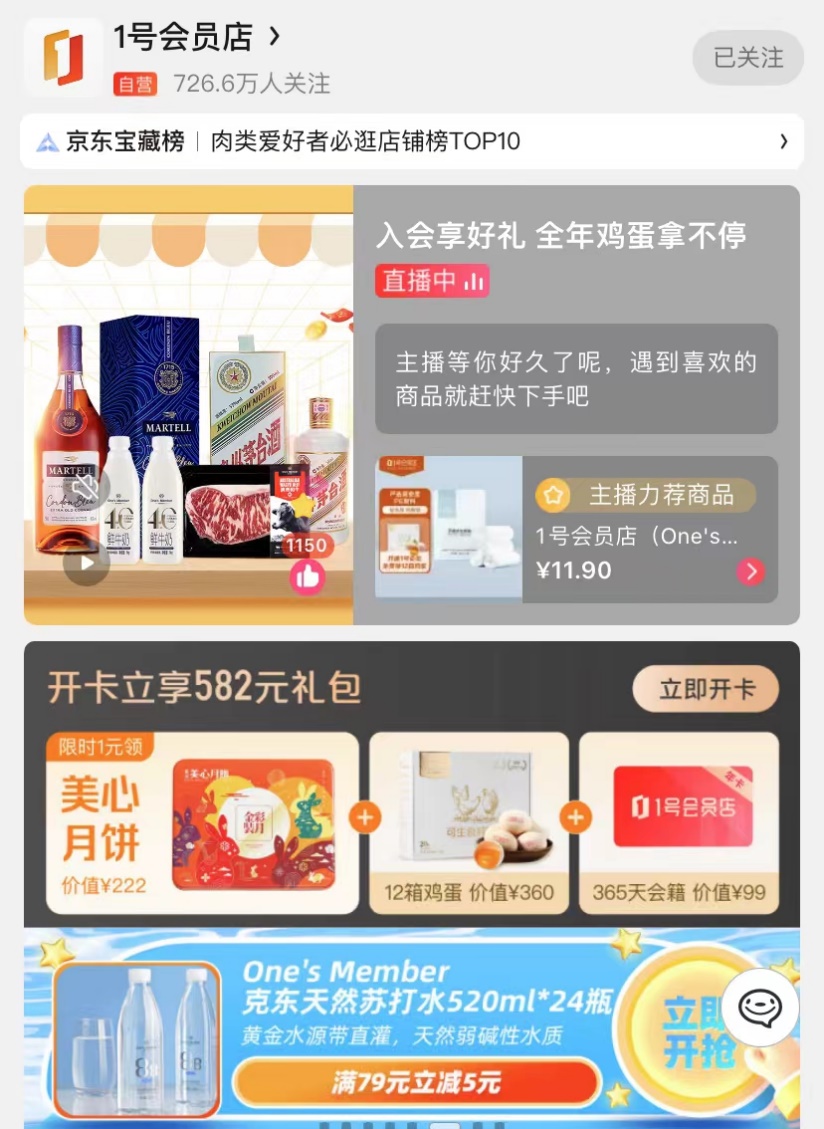
Task: Open the 1号会员店 store page
Action: pos(196,39)
